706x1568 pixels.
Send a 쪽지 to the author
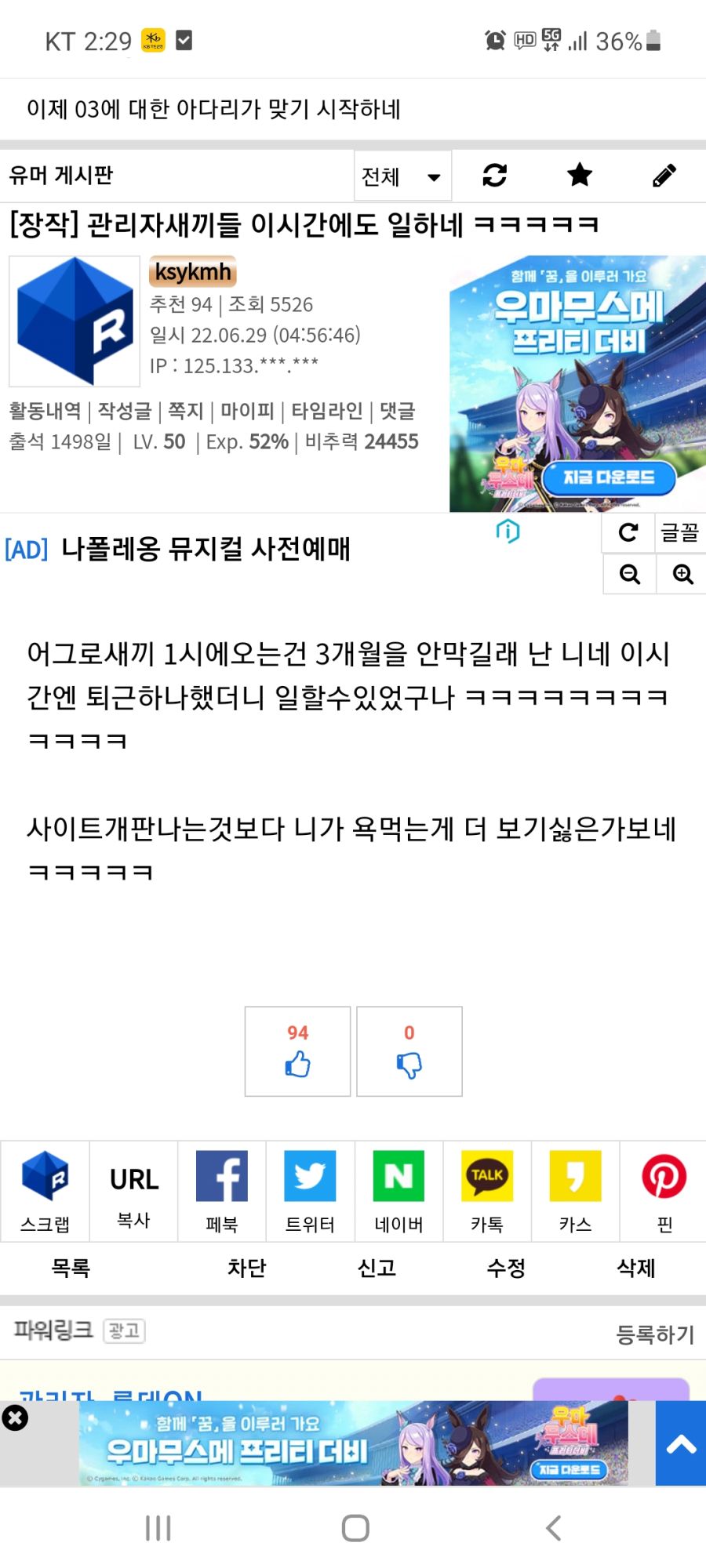186,411
